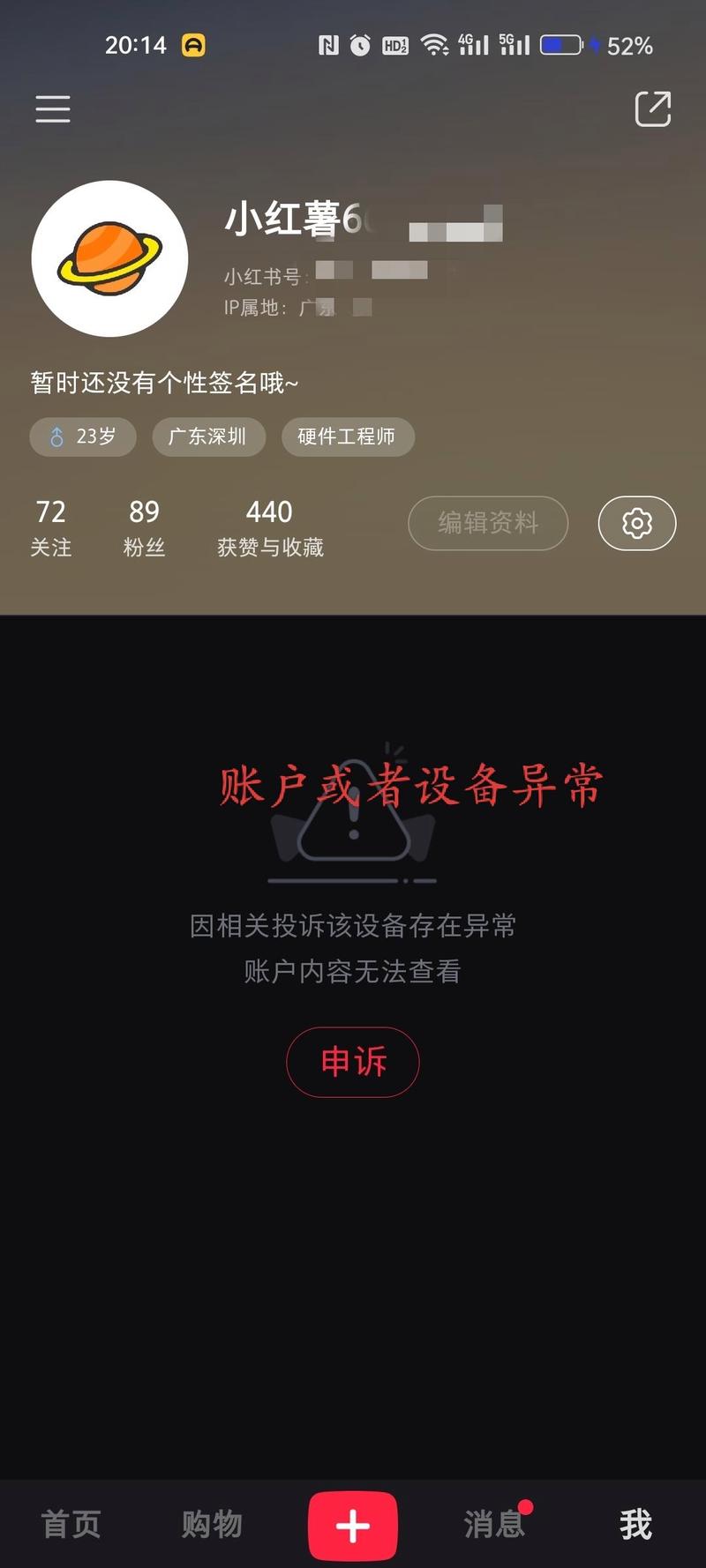
Task: Open 消息 from the bottom navigation
Action: [x=492, y=1525]
